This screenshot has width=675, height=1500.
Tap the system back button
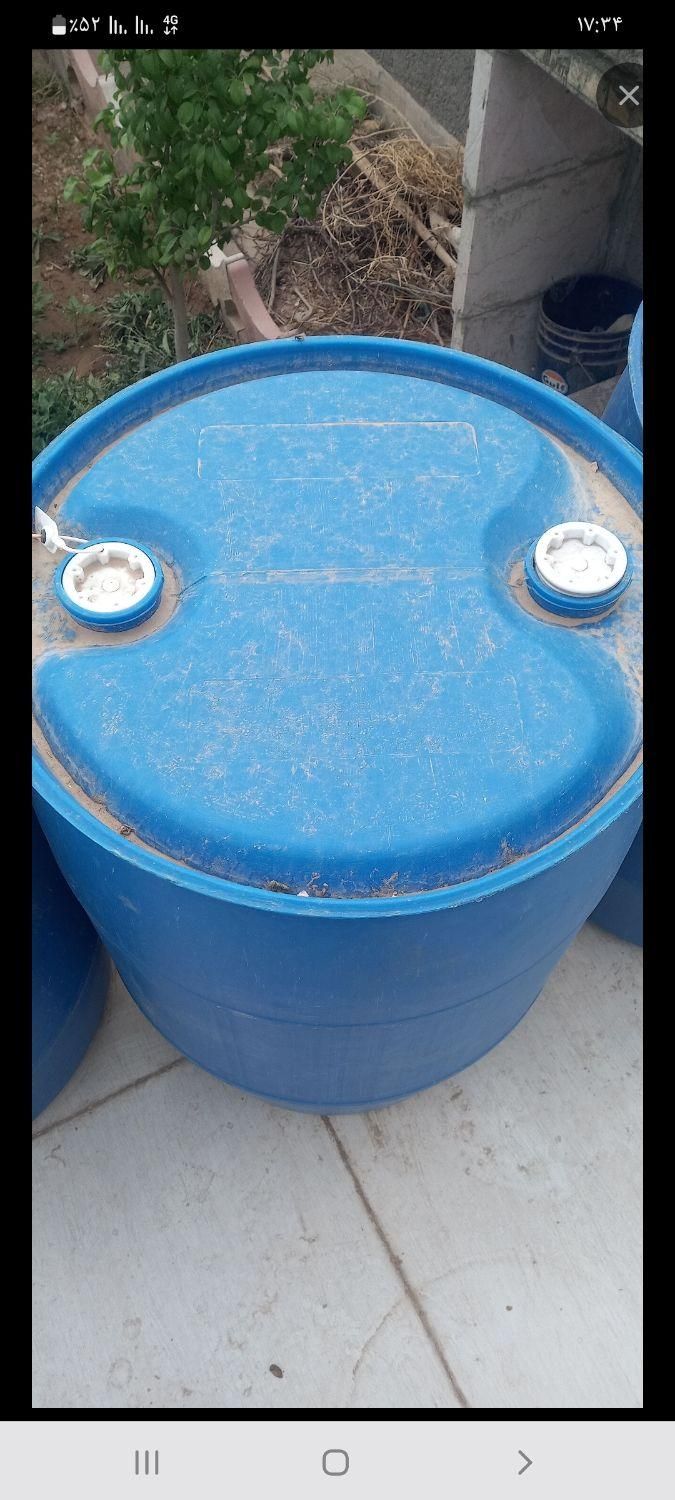click(524, 1462)
